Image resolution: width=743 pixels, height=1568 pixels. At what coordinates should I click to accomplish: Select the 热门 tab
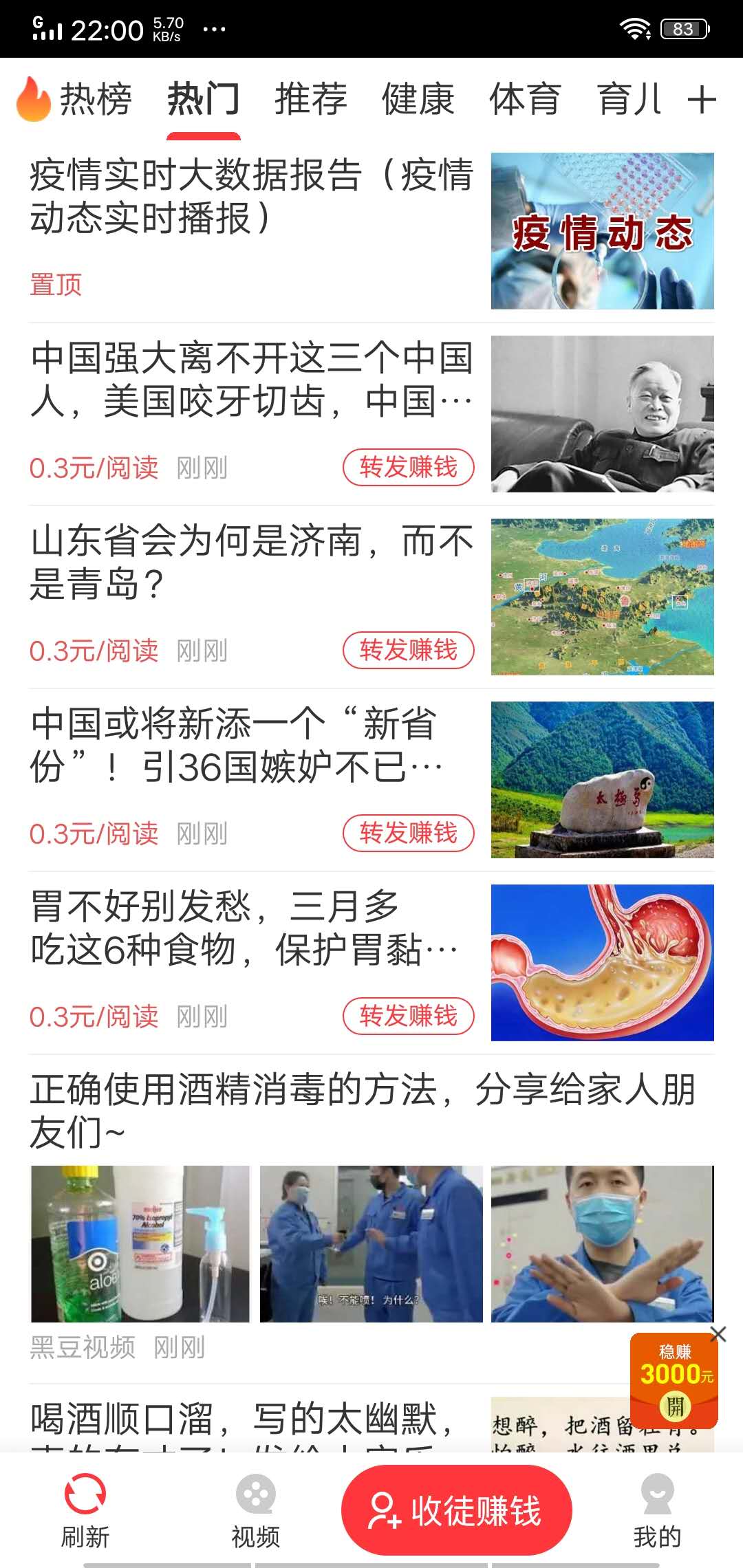click(x=204, y=99)
